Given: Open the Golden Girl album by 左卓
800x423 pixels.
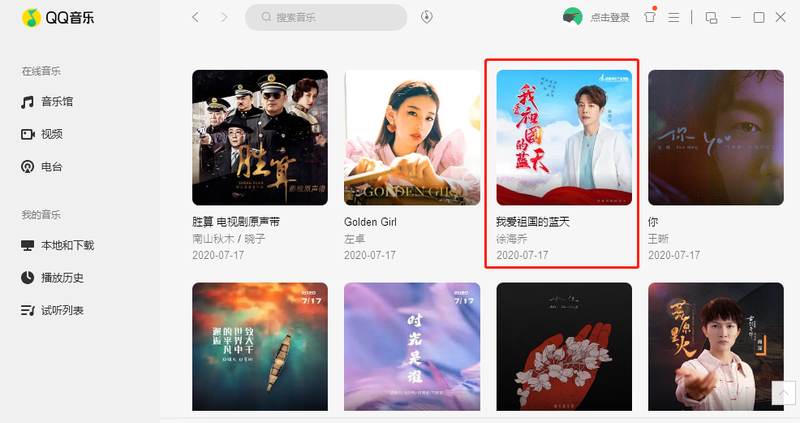Looking at the screenshot, I should 412,137.
